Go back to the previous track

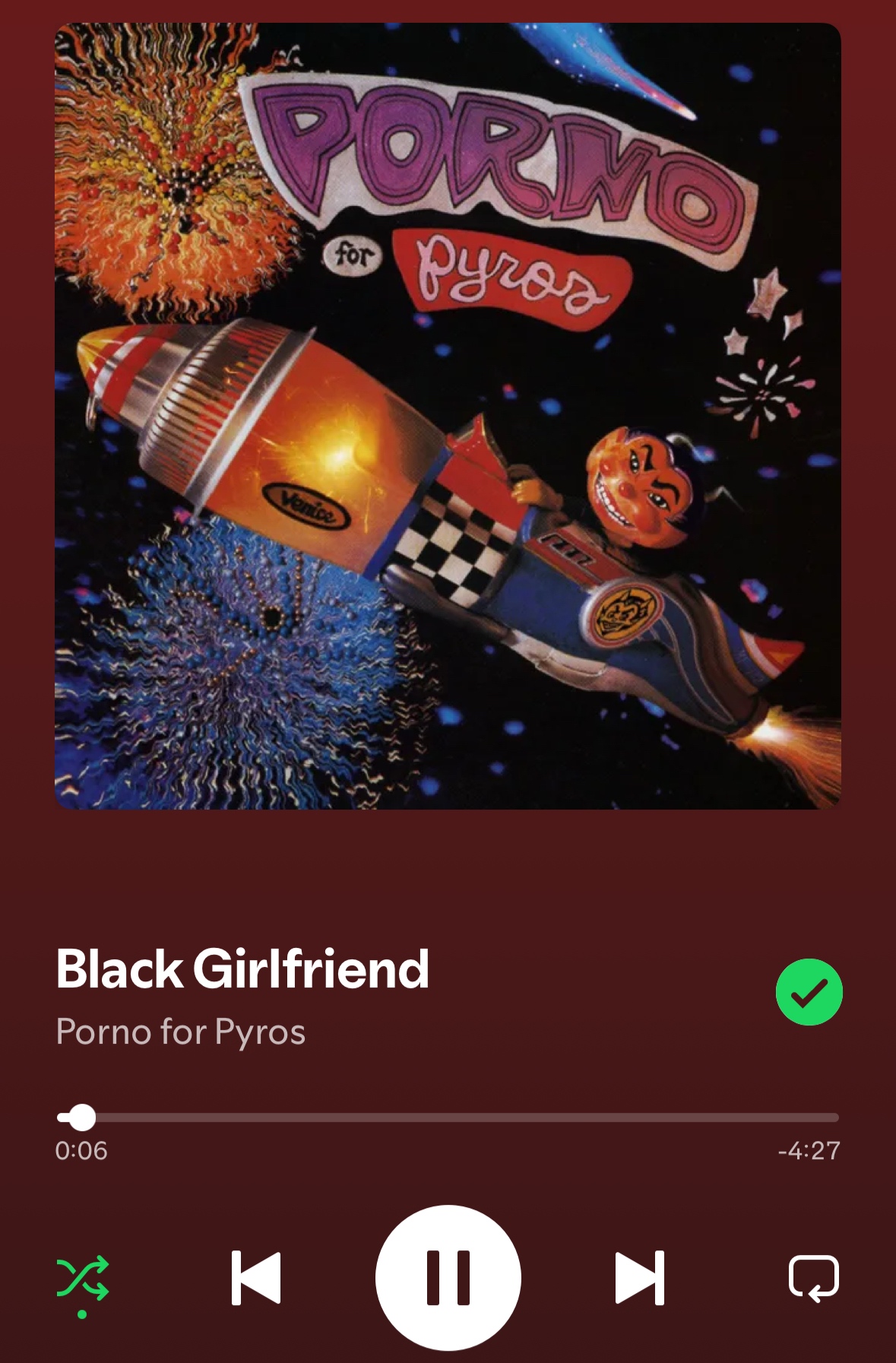tap(256, 1277)
